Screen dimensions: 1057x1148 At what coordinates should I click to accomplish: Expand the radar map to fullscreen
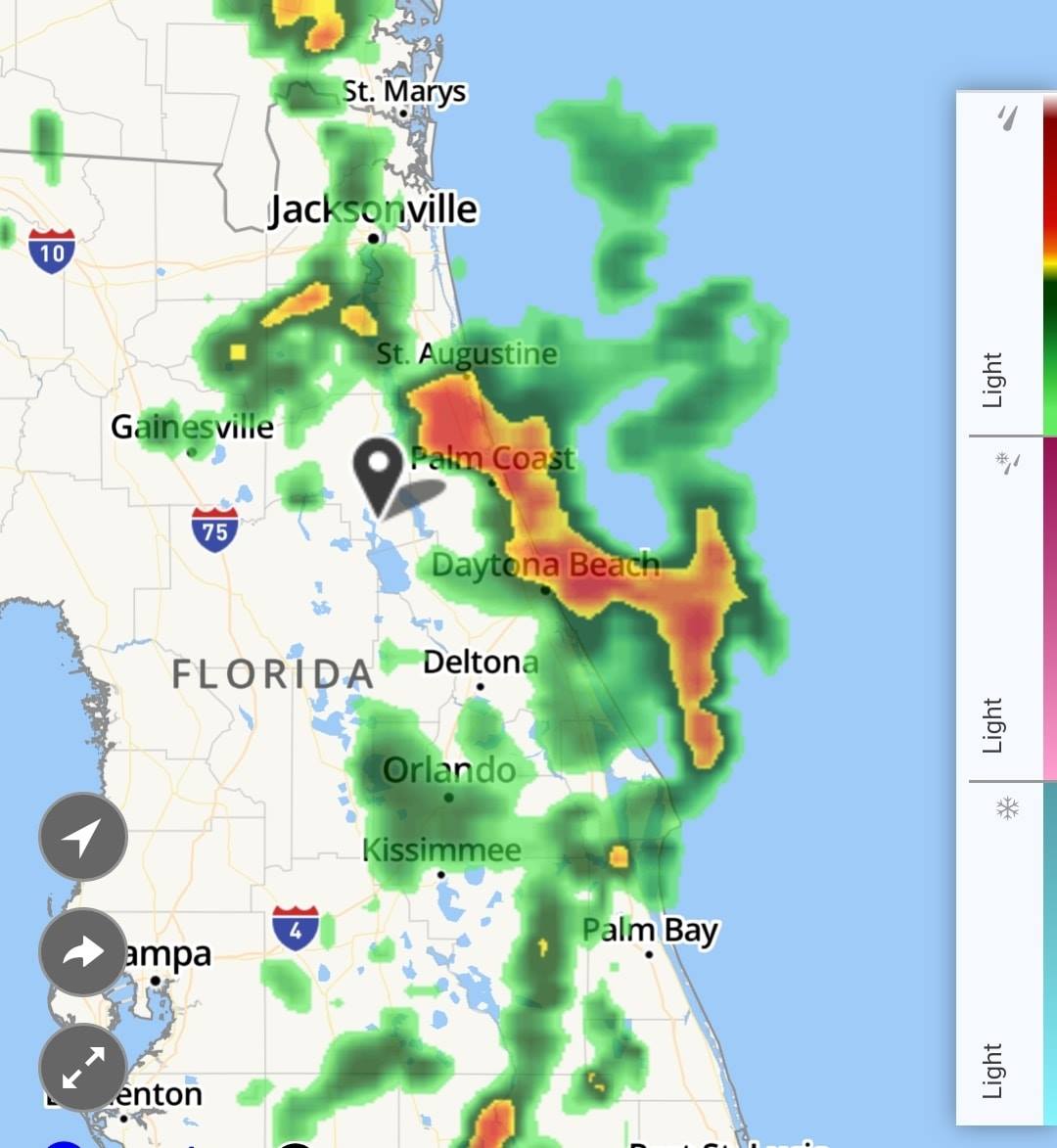[83, 1067]
